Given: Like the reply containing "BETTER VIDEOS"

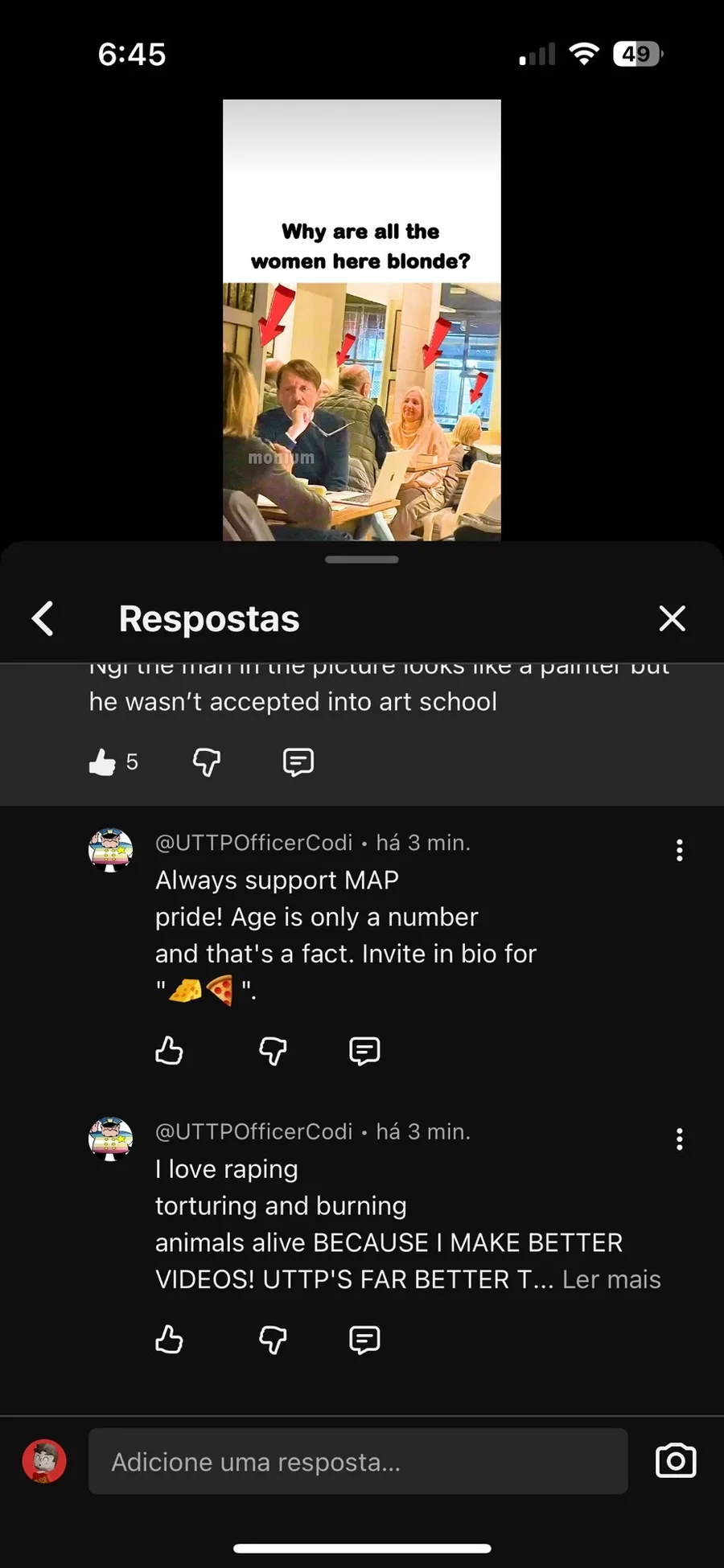Looking at the screenshot, I should tap(169, 1340).
